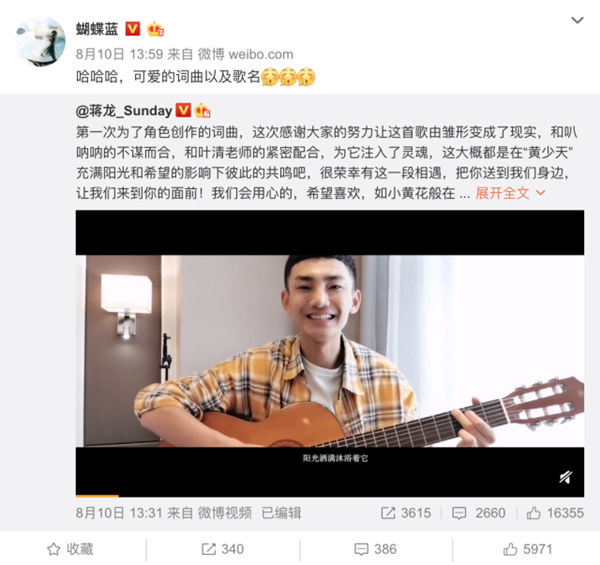Repost this post with 340 reposts
Screen dimensions: 600x565
pyautogui.click(x=222, y=549)
